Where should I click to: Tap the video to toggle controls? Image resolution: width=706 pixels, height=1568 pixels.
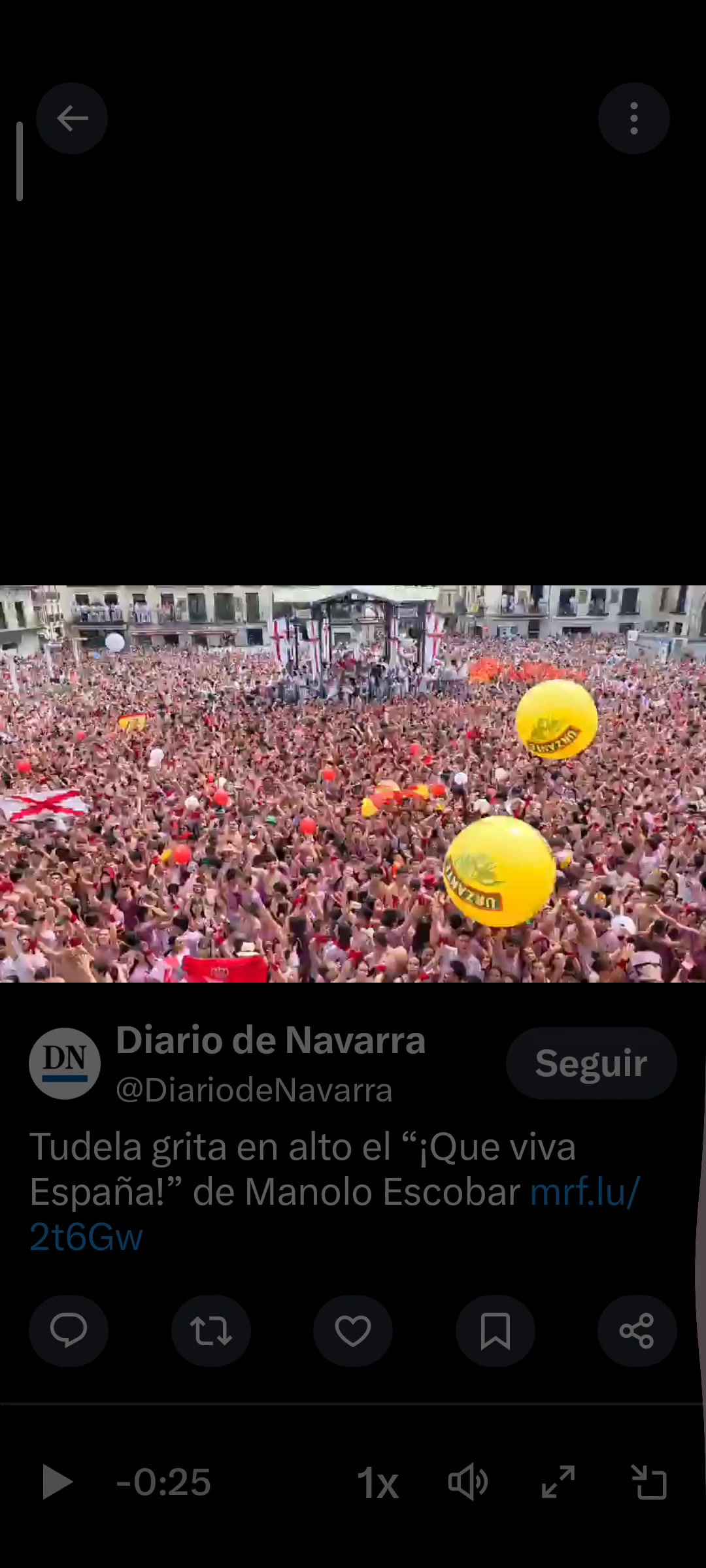(x=353, y=783)
